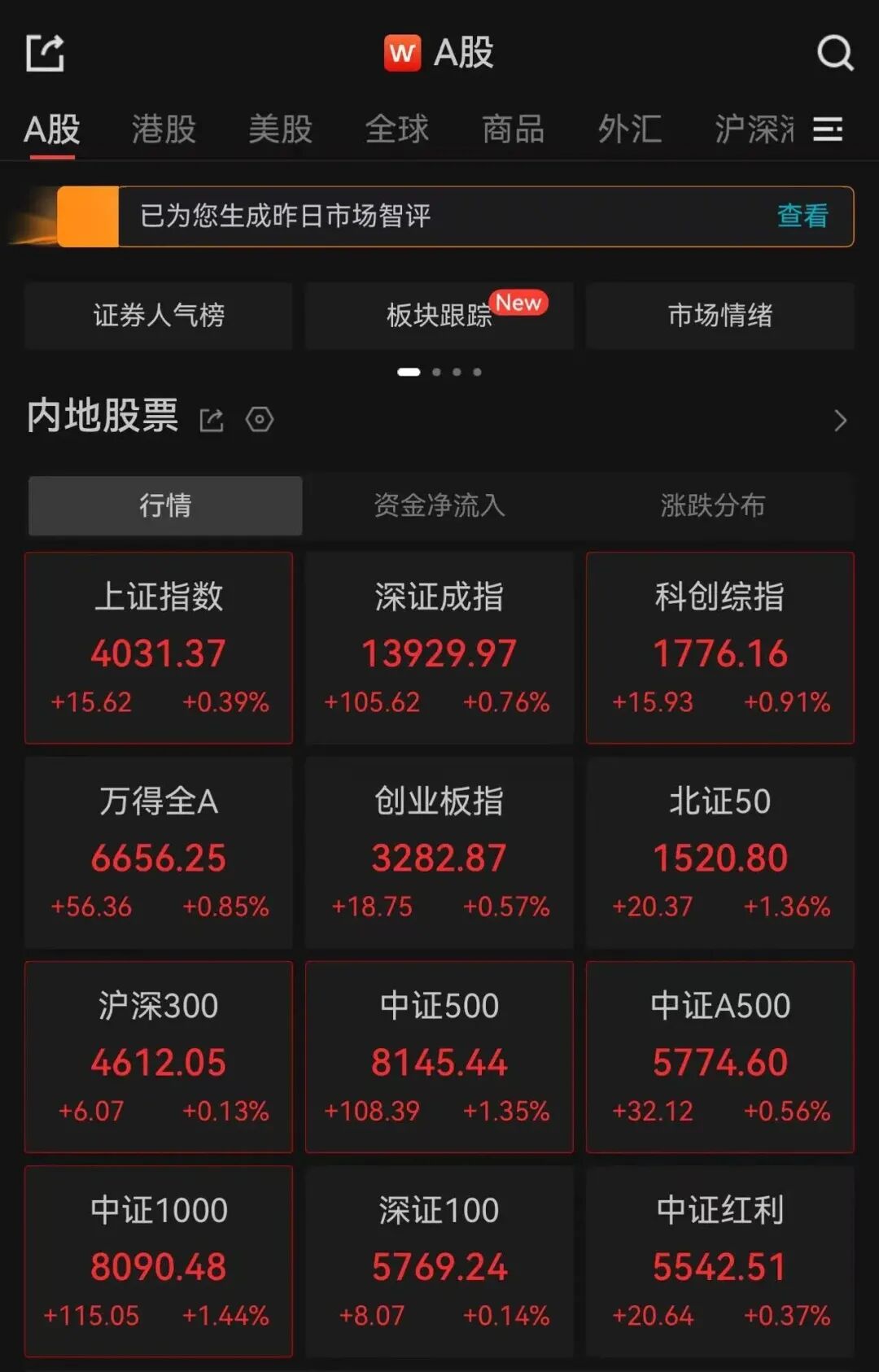Select the New badge on 板块跟踪
Image resolution: width=879 pixels, height=1372 pixels.
tap(518, 304)
